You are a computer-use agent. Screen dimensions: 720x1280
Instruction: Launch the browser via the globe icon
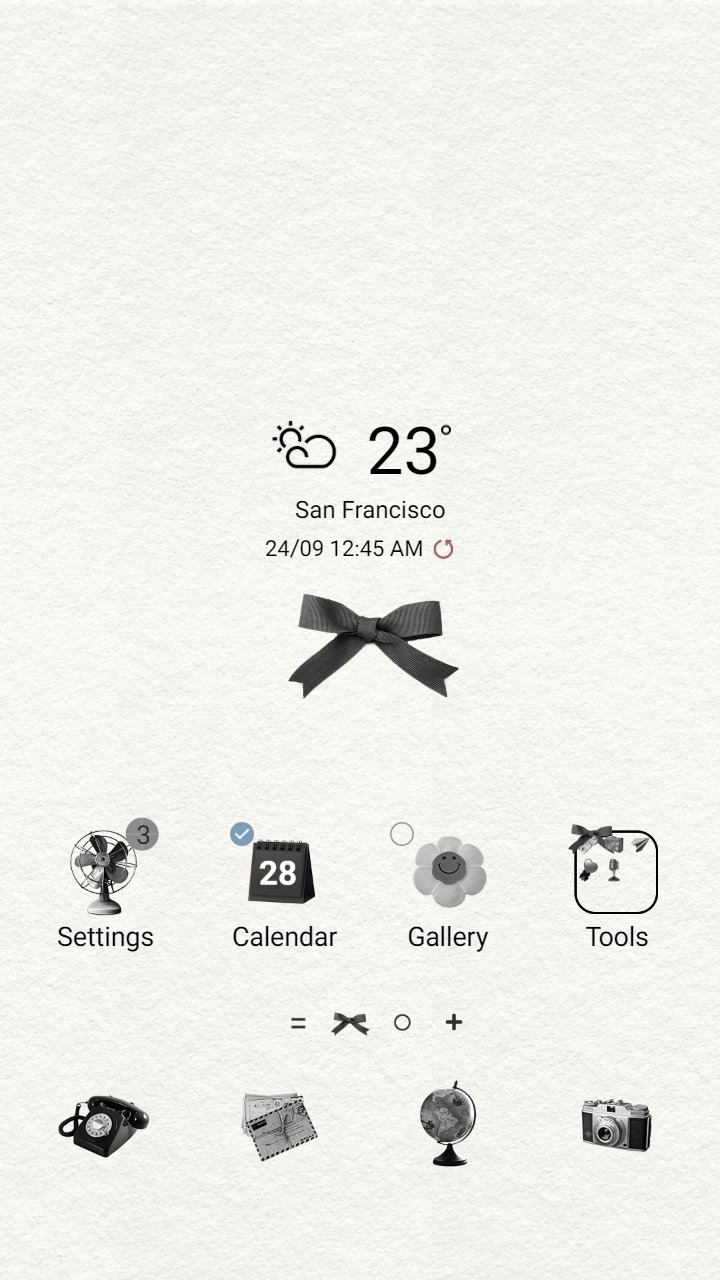pos(447,1125)
